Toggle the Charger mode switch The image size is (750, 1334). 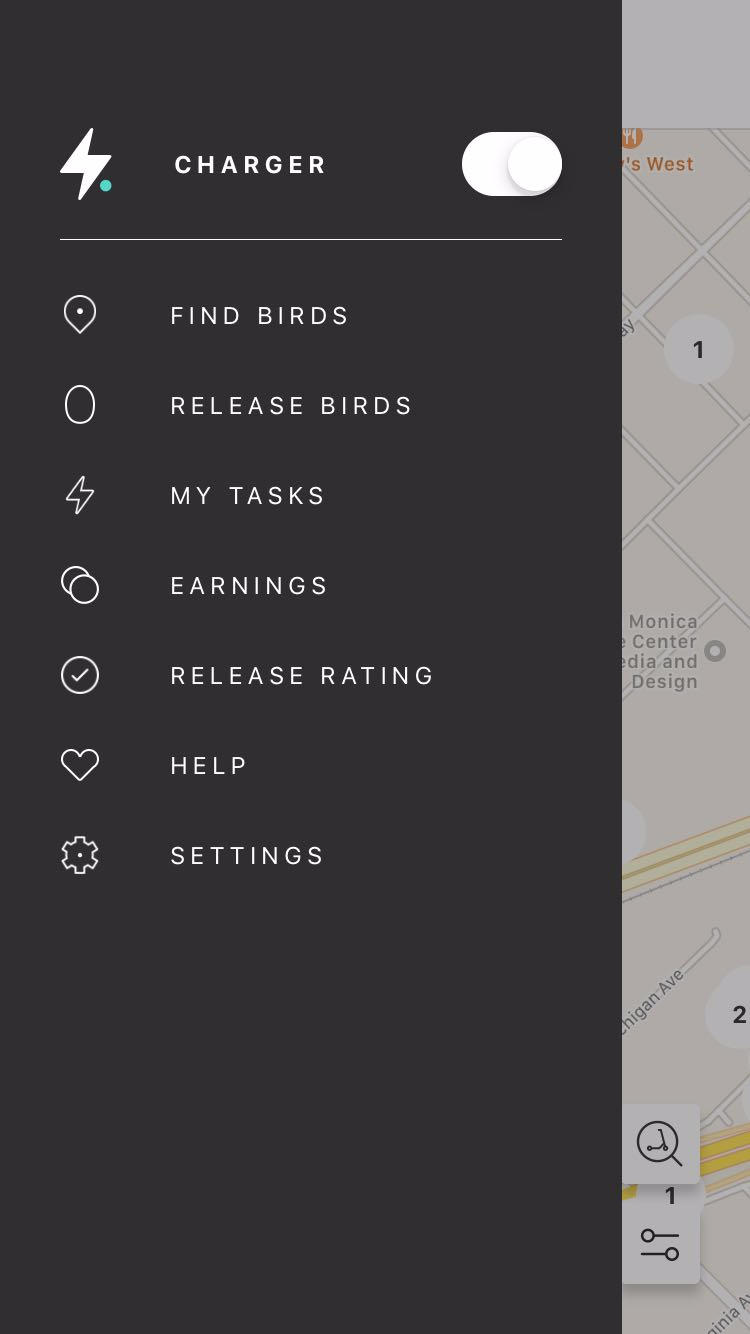coord(512,164)
